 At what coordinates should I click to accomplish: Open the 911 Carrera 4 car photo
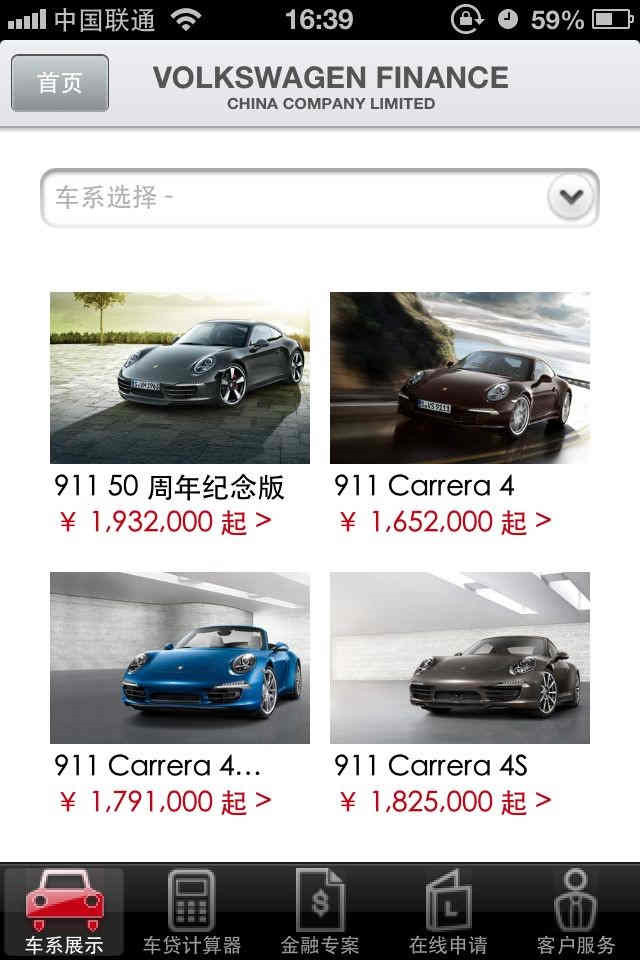click(460, 378)
